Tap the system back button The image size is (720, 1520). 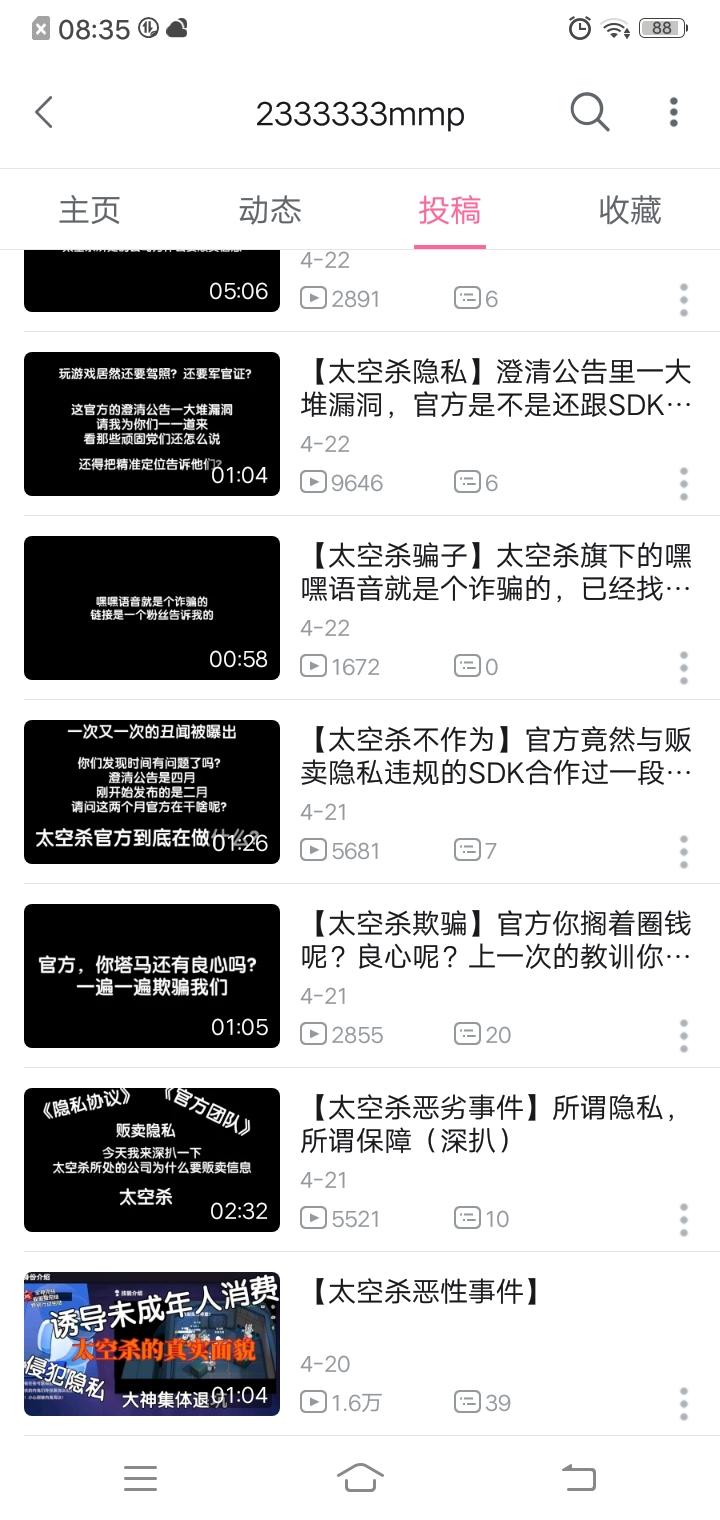pos(578,1477)
